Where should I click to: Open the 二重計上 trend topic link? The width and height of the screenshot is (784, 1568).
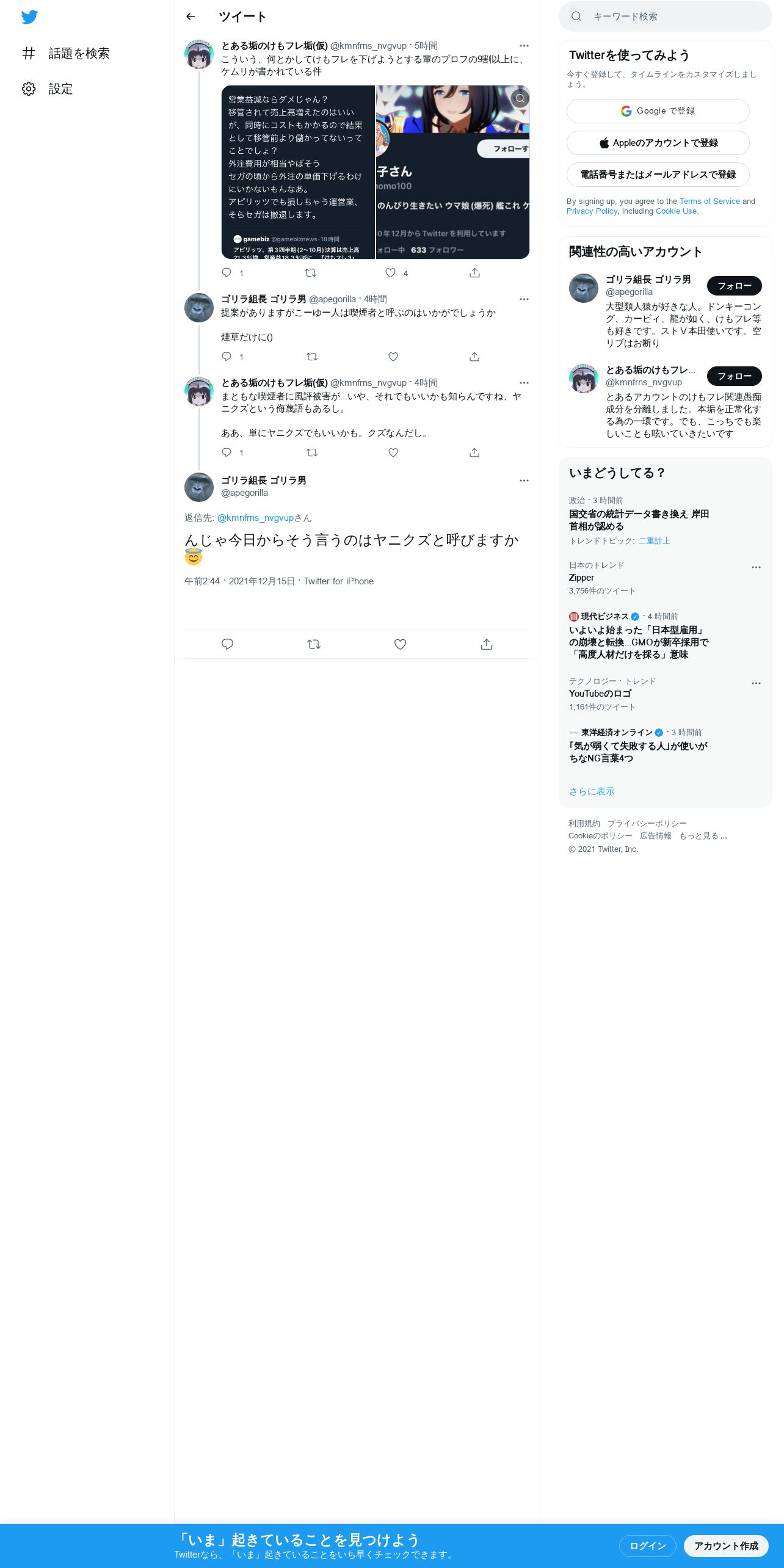[x=654, y=541]
